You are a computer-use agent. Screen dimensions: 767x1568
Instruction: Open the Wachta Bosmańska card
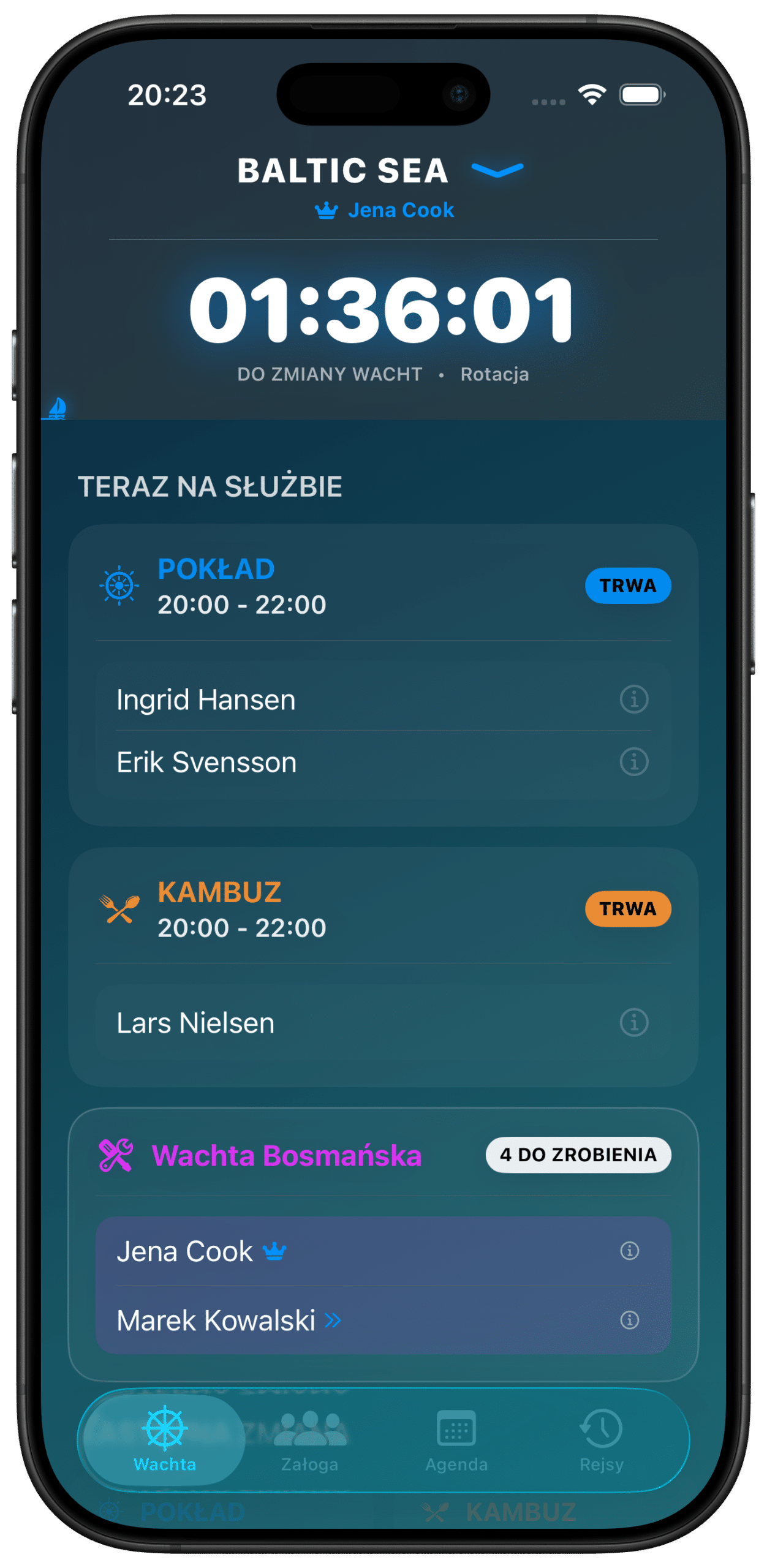(288, 1156)
